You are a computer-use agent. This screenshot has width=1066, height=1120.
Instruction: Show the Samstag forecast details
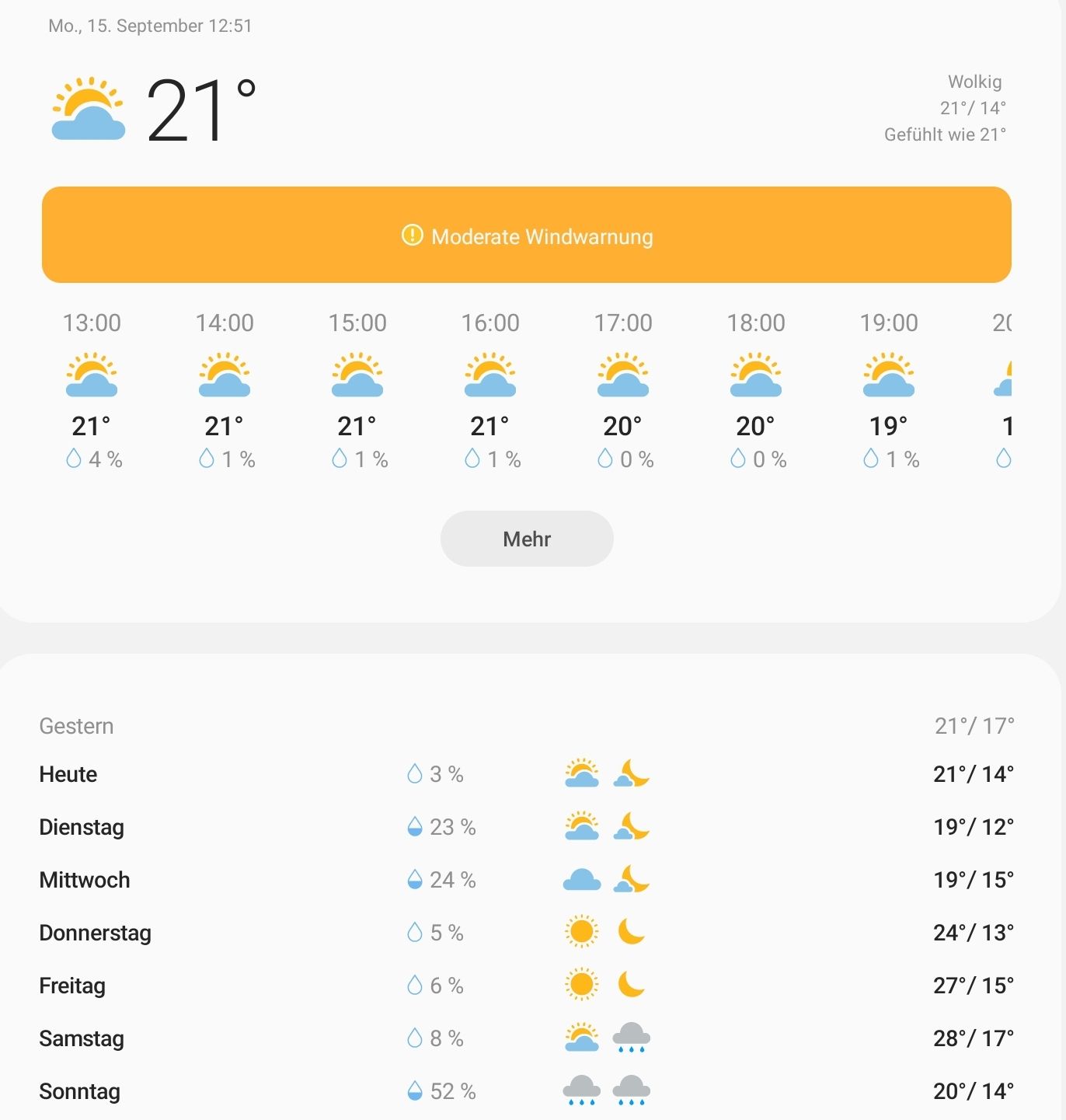point(527,1038)
